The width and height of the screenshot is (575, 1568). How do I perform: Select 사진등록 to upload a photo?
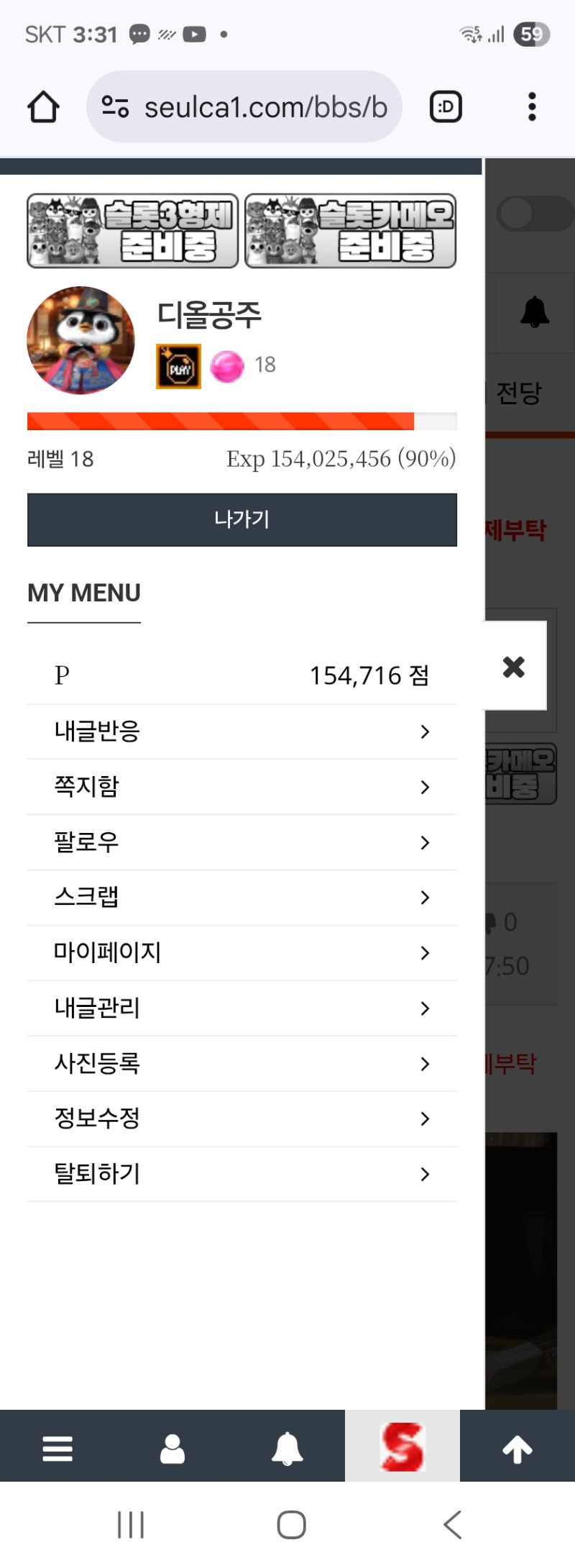pyautogui.click(x=241, y=1064)
